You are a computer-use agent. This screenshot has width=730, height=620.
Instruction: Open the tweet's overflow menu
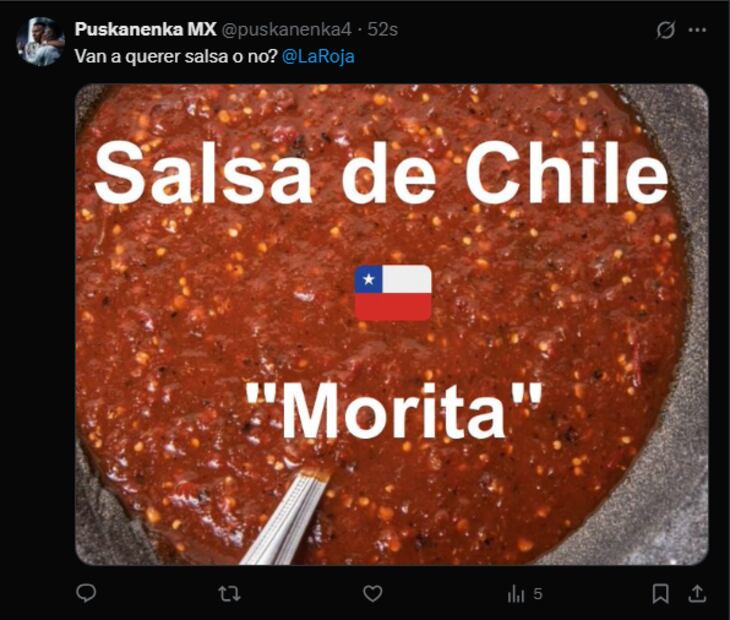tap(697, 30)
